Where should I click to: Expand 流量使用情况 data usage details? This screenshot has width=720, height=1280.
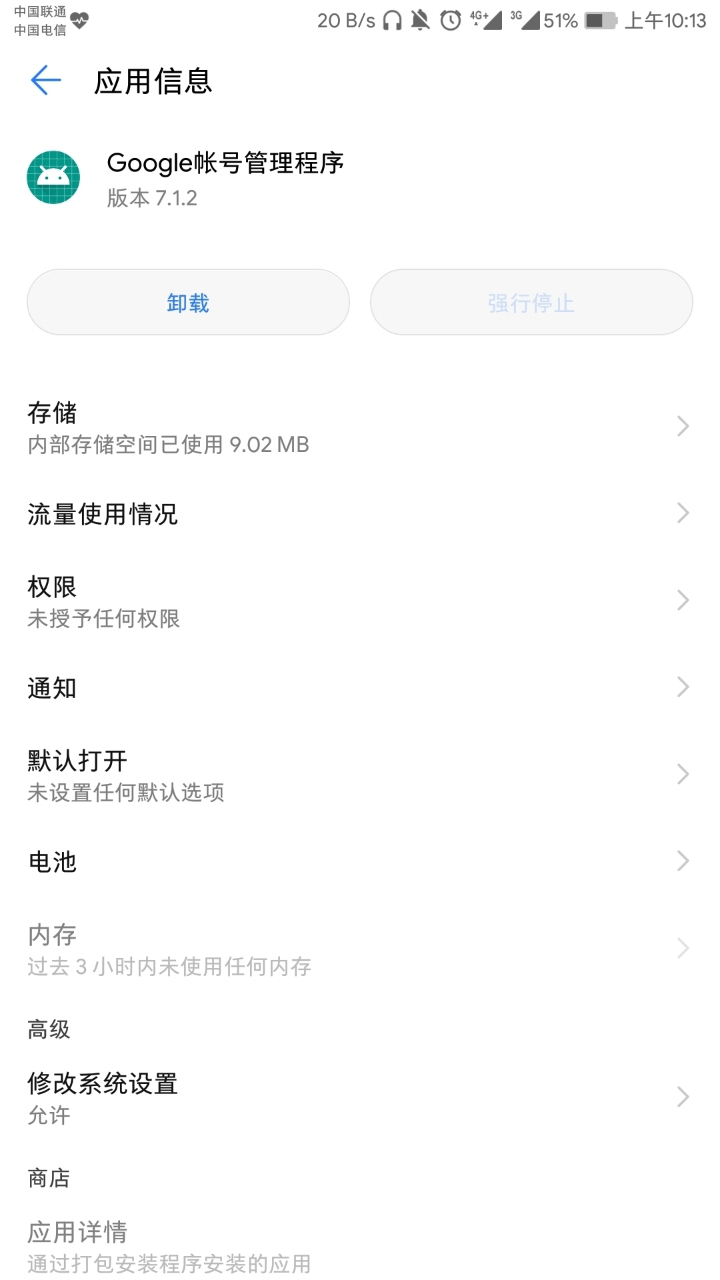point(360,513)
